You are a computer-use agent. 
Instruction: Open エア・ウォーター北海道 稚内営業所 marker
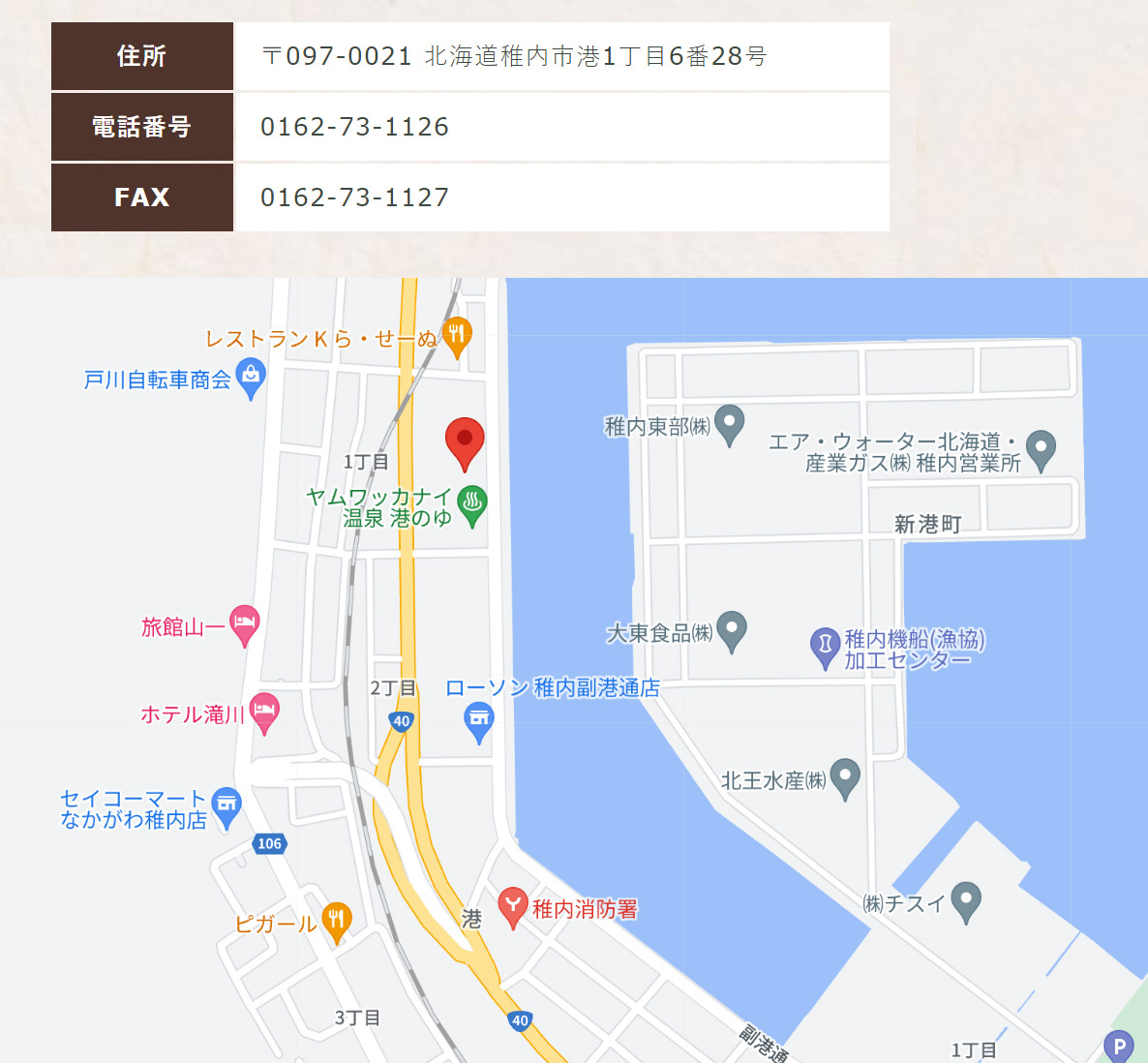pyautogui.click(x=1041, y=448)
